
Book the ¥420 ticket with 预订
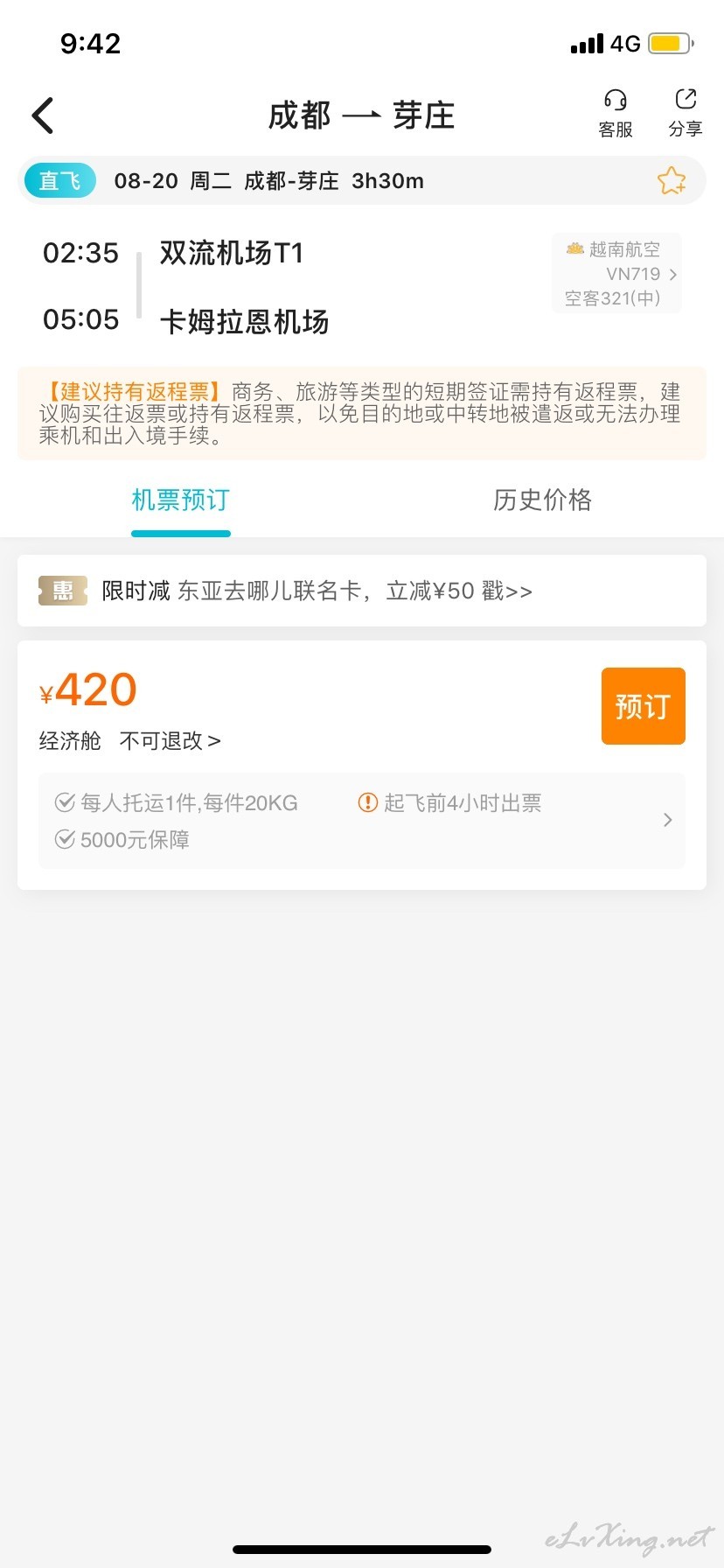[644, 706]
